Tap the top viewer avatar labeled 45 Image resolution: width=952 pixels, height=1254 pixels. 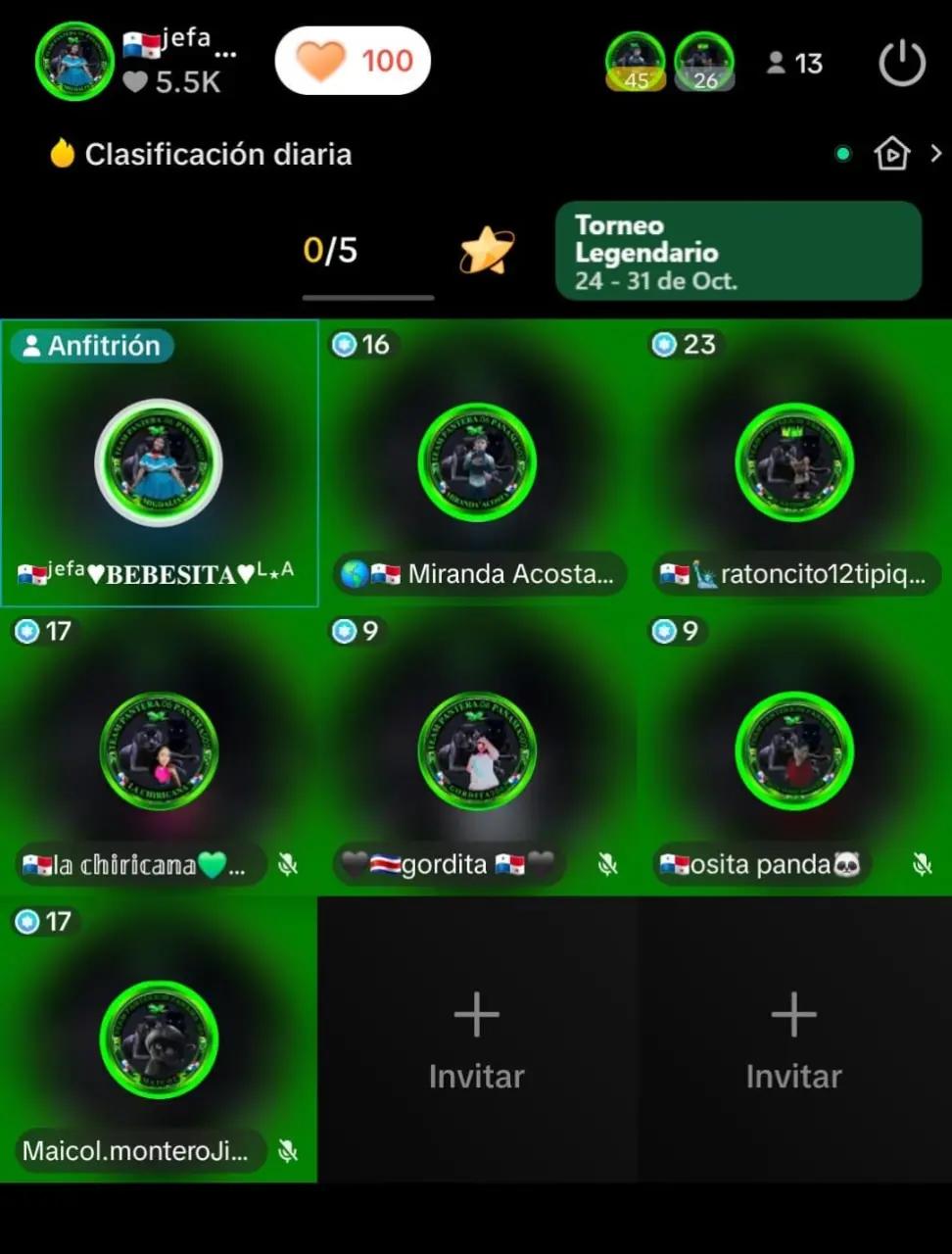[636, 62]
